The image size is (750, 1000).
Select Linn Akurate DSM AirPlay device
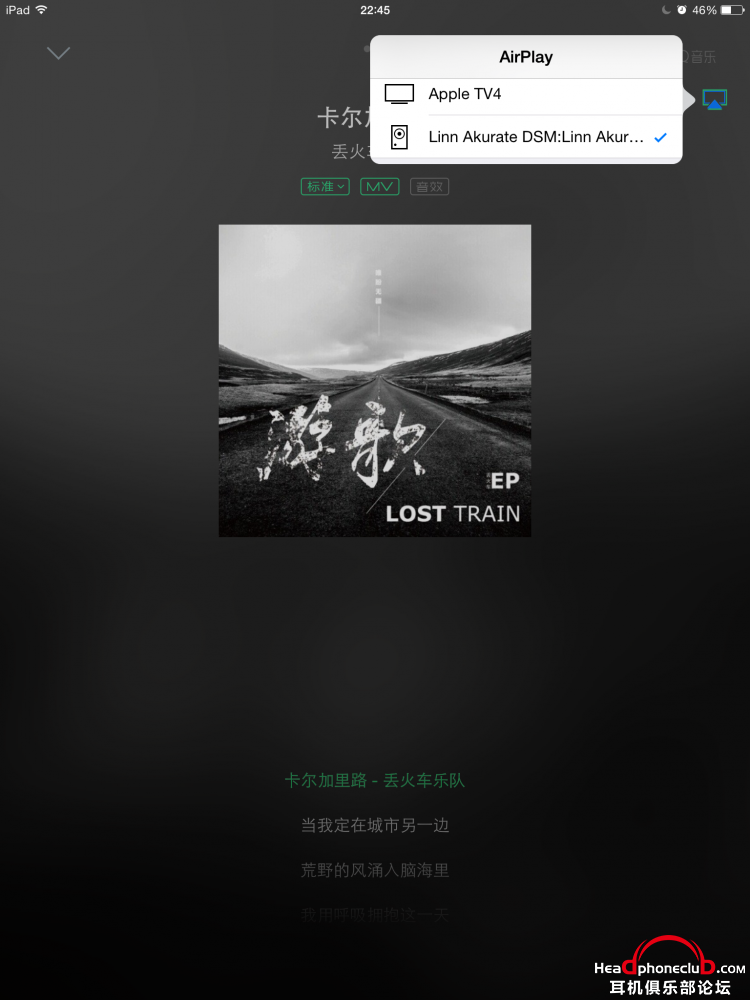coord(526,137)
